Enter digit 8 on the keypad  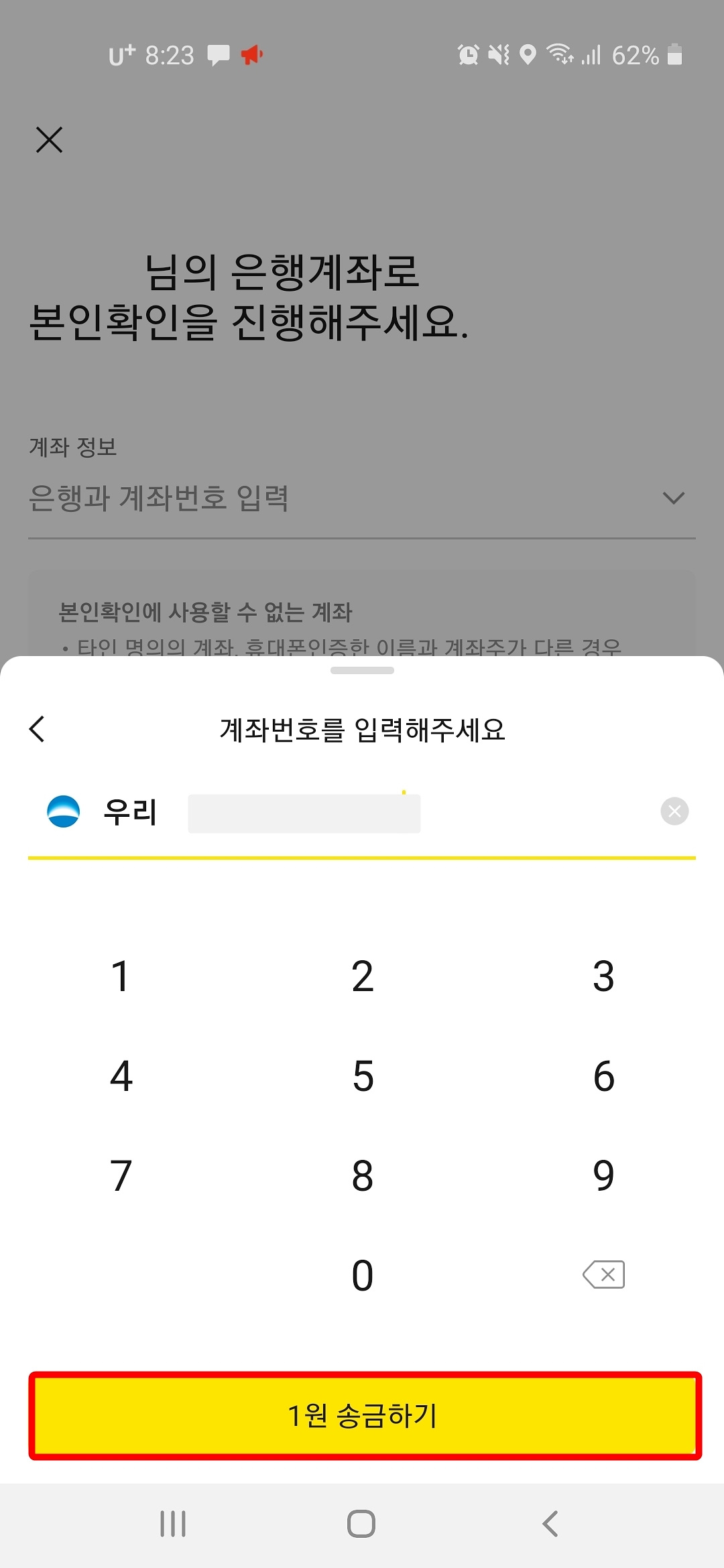(x=362, y=1176)
